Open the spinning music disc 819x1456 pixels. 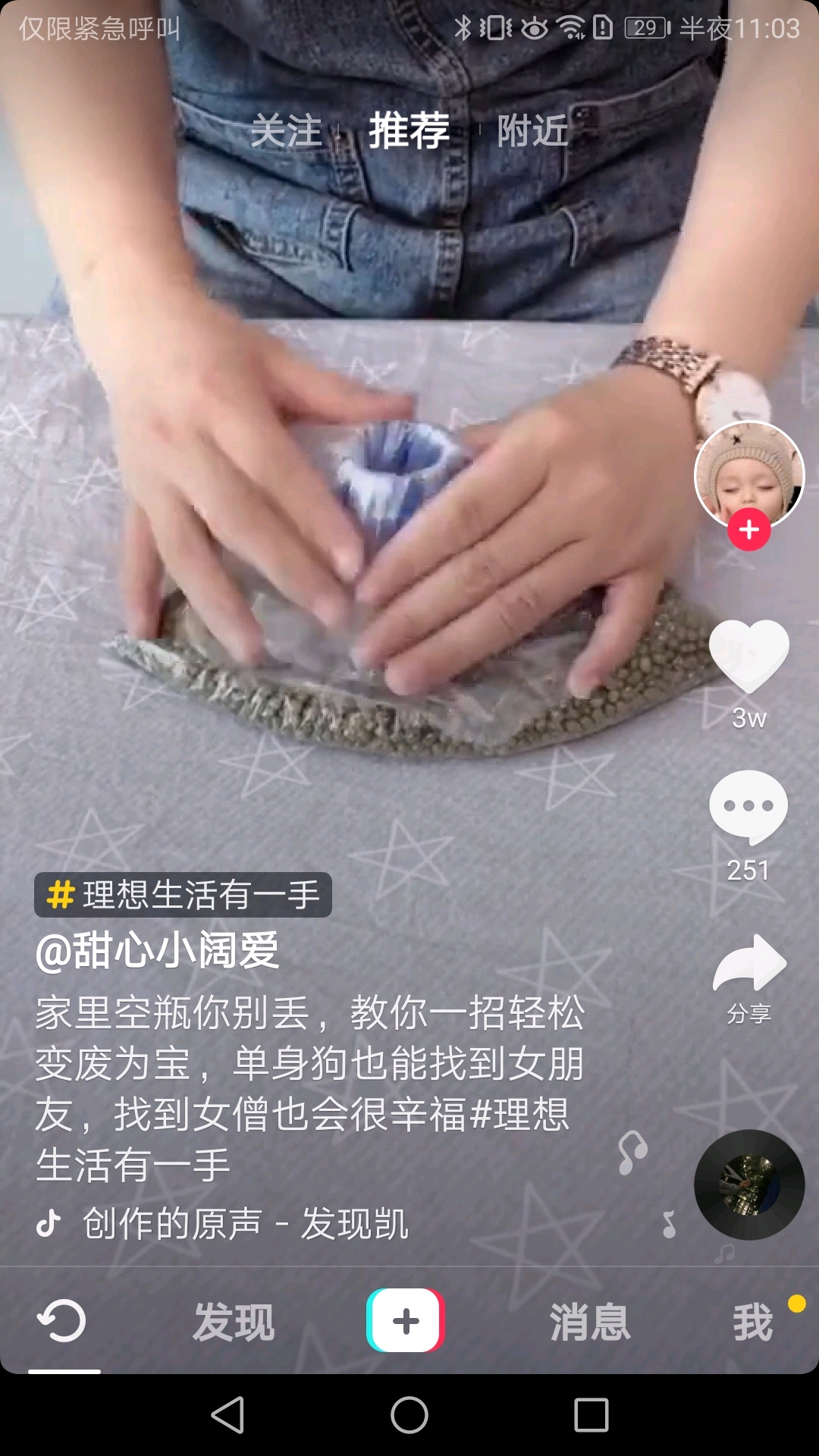(x=748, y=1185)
